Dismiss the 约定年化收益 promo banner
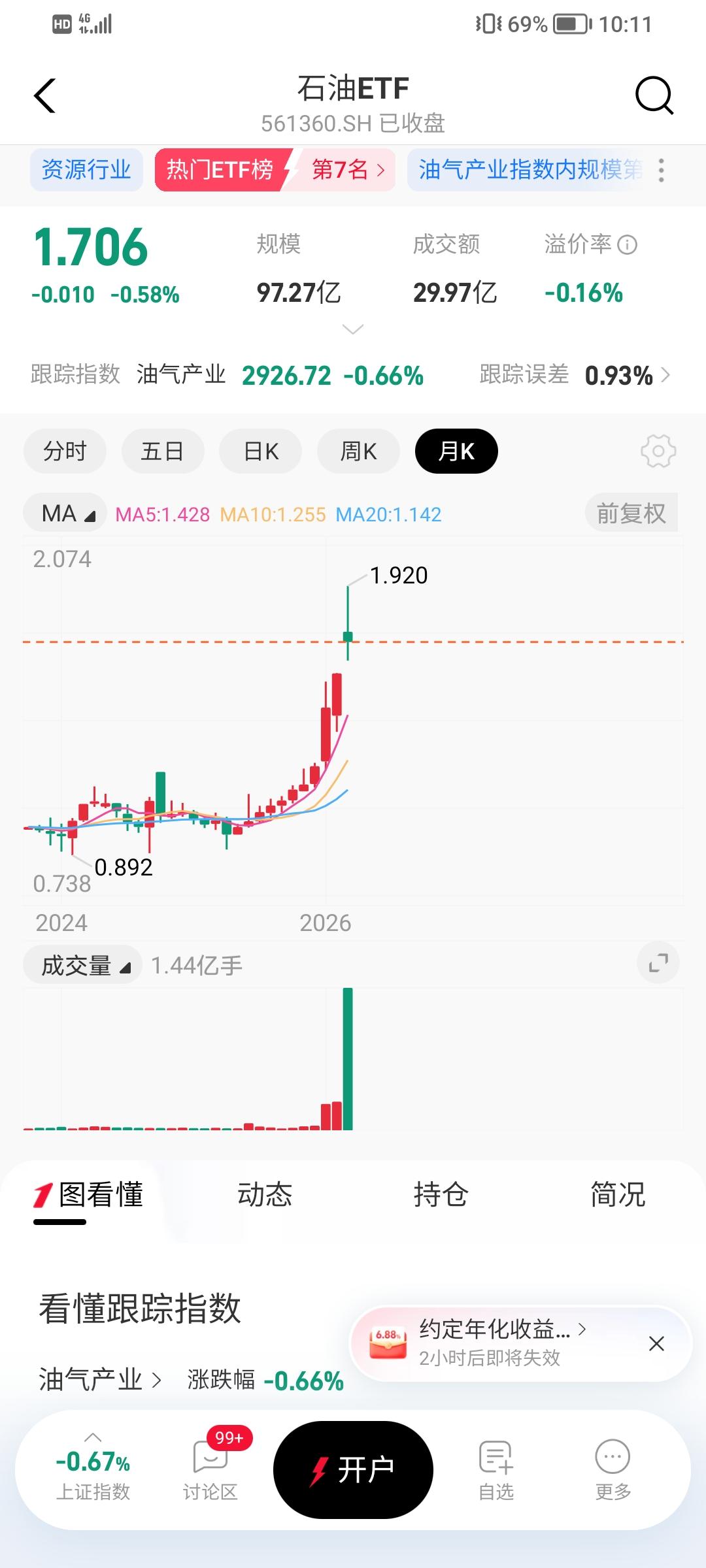This screenshot has height=1568, width=706. click(x=657, y=1343)
